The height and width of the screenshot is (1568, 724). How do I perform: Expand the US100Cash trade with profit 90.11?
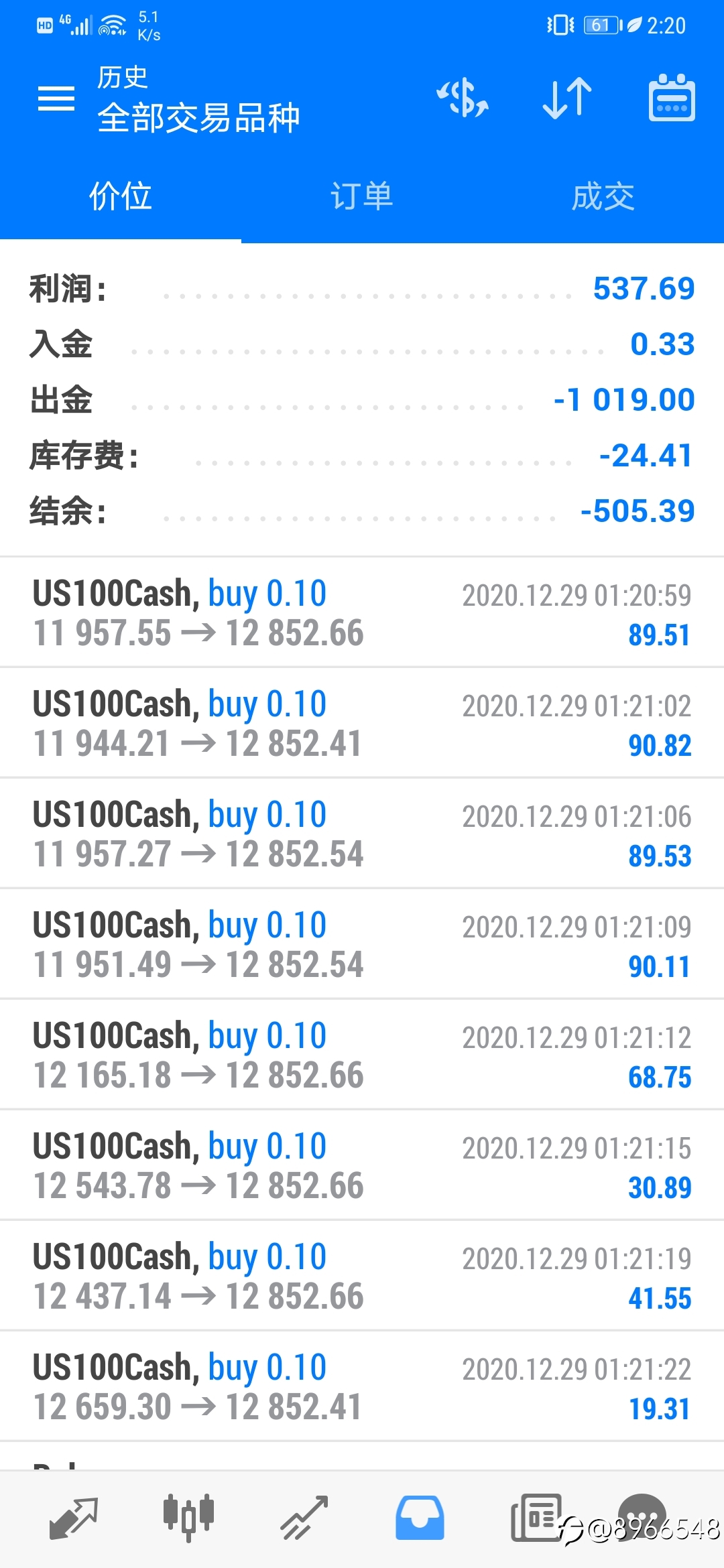(362, 944)
